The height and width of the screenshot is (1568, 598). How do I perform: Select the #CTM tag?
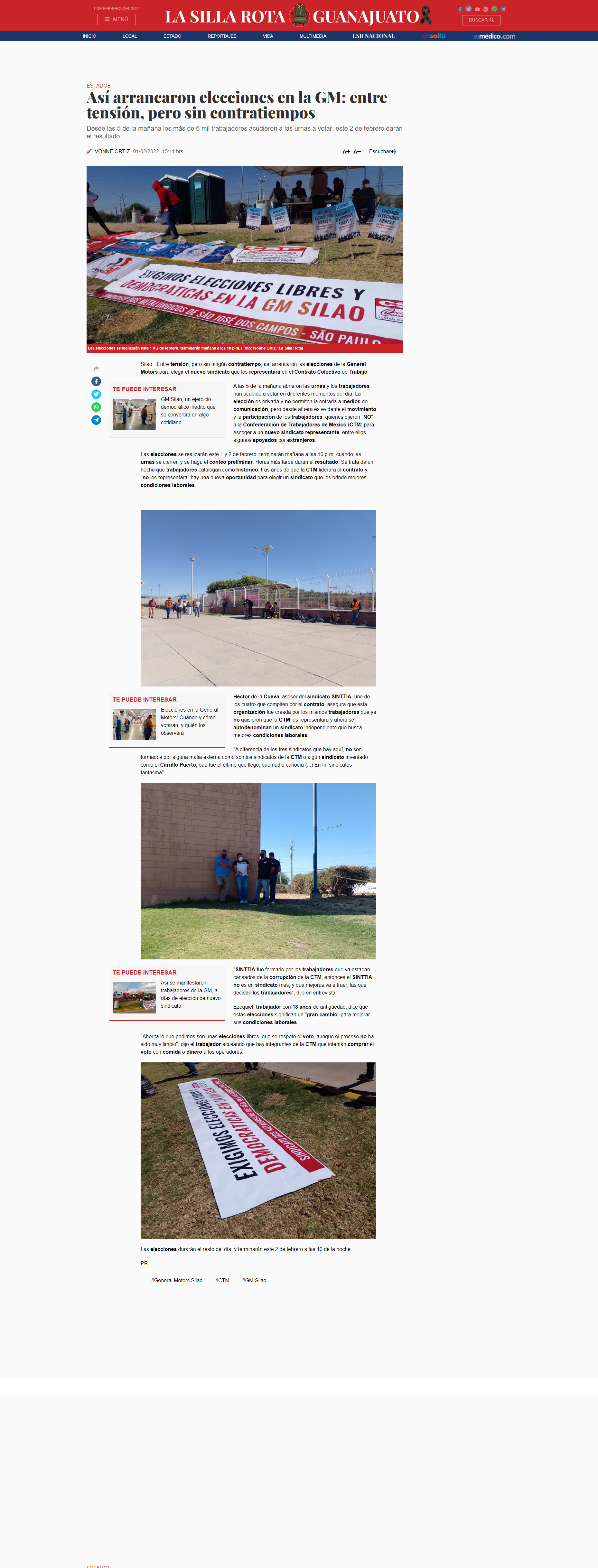click(x=222, y=1280)
